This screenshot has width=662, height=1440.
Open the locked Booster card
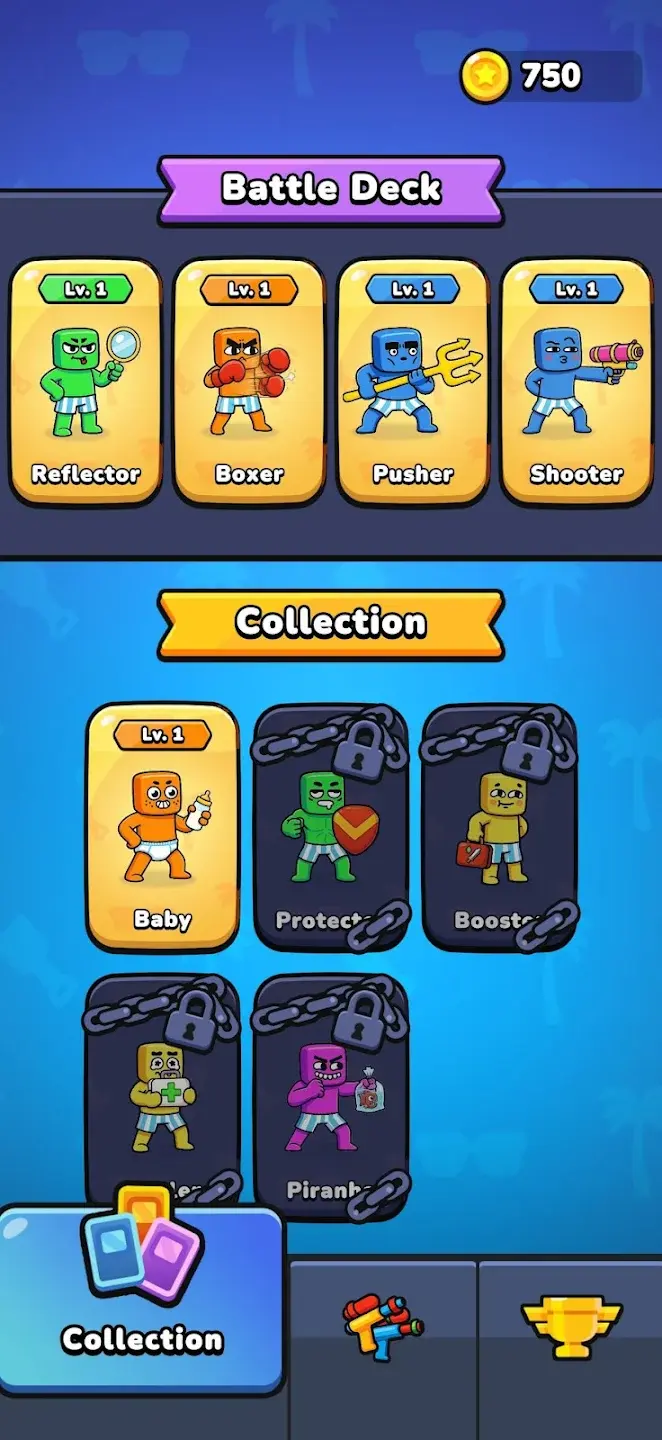499,825
